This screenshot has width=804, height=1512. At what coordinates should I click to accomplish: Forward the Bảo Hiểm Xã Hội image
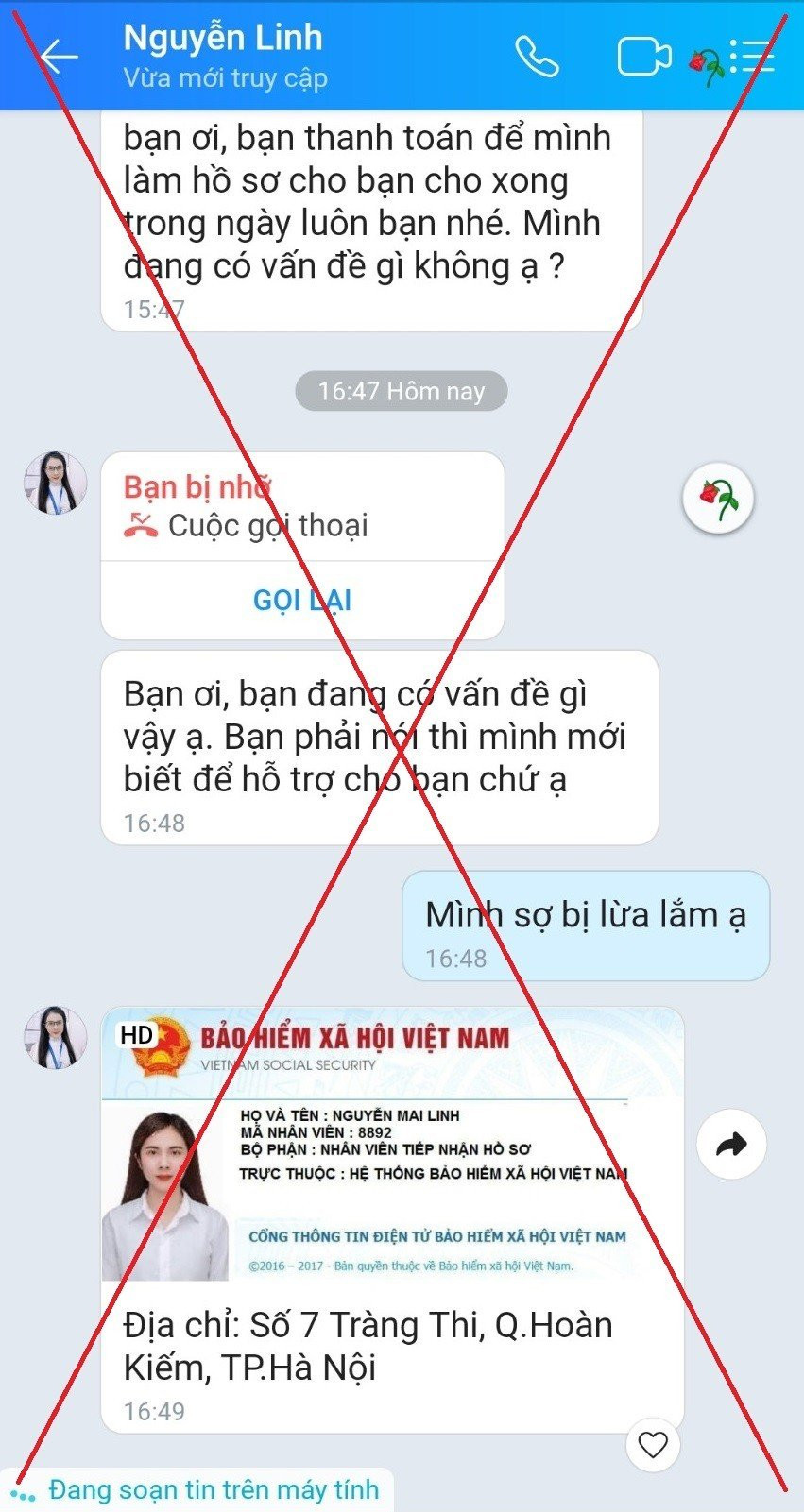coord(731,1145)
